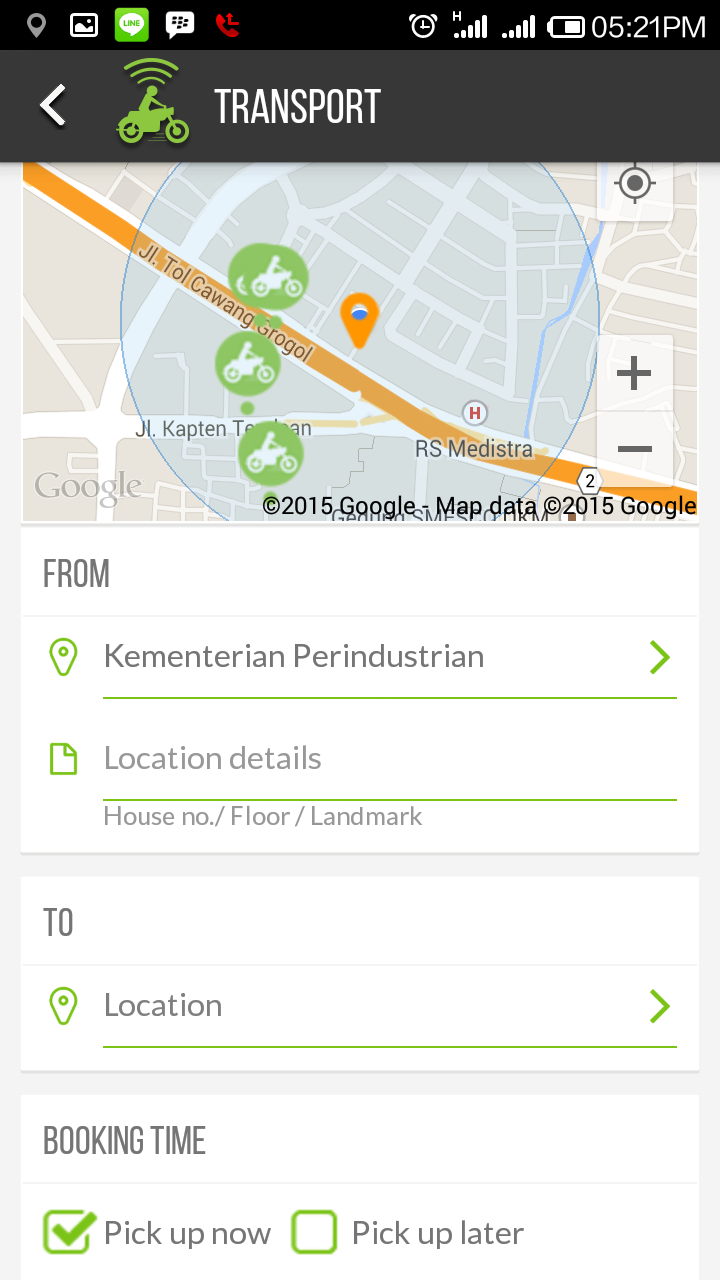Zoom out on the map

635,449
